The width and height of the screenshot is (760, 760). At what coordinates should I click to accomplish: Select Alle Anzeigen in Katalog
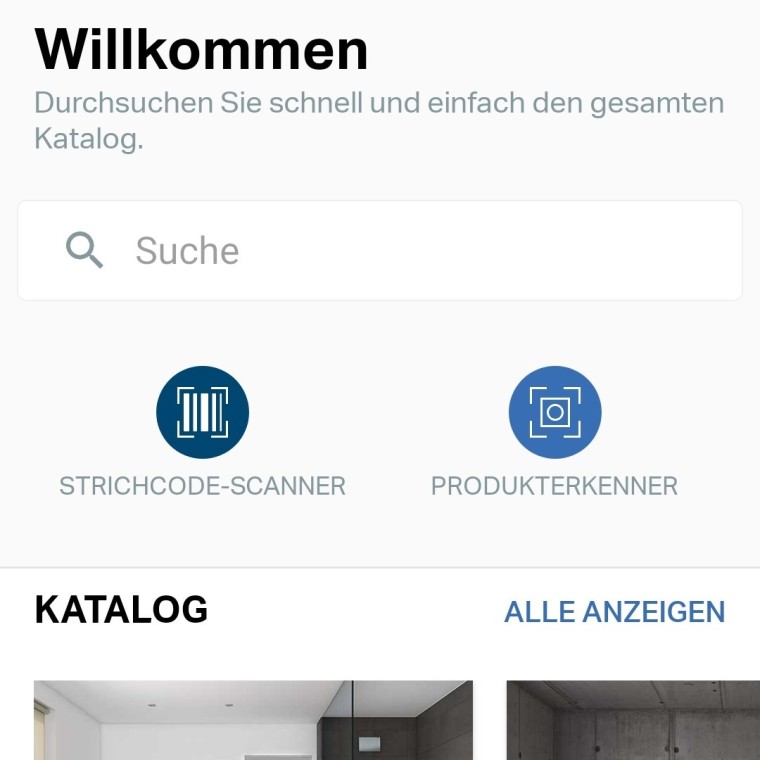[614, 611]
